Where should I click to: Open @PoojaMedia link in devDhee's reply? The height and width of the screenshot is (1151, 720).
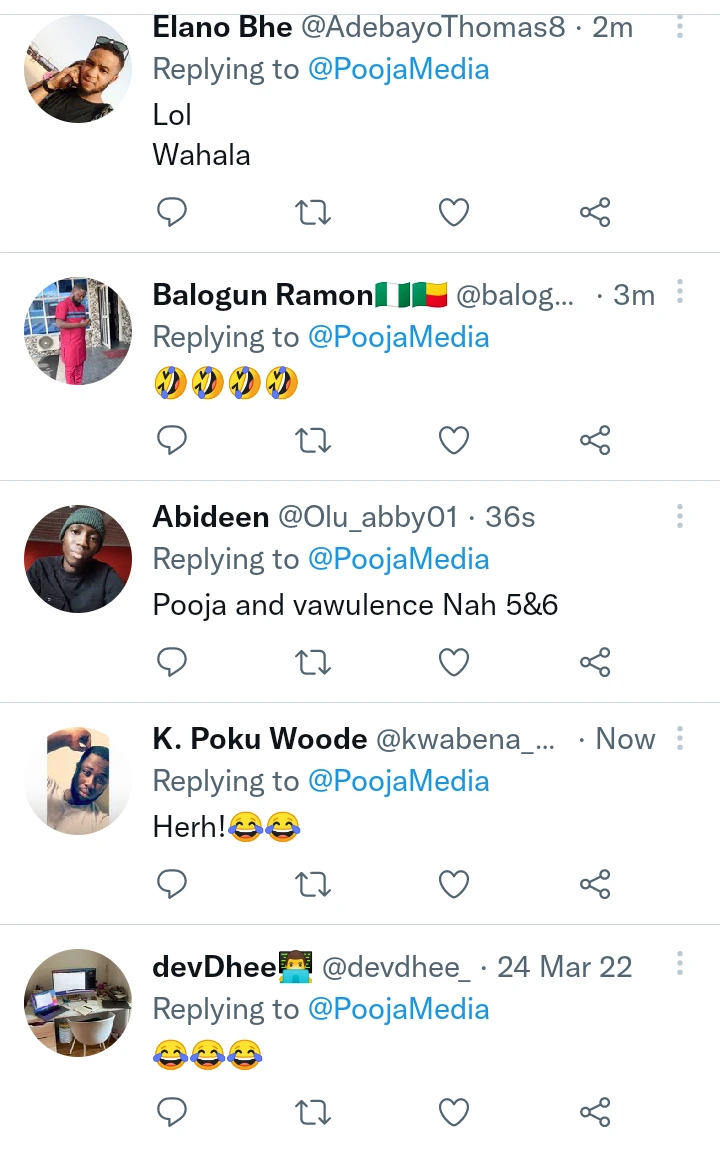click(x=398, y=1009)
